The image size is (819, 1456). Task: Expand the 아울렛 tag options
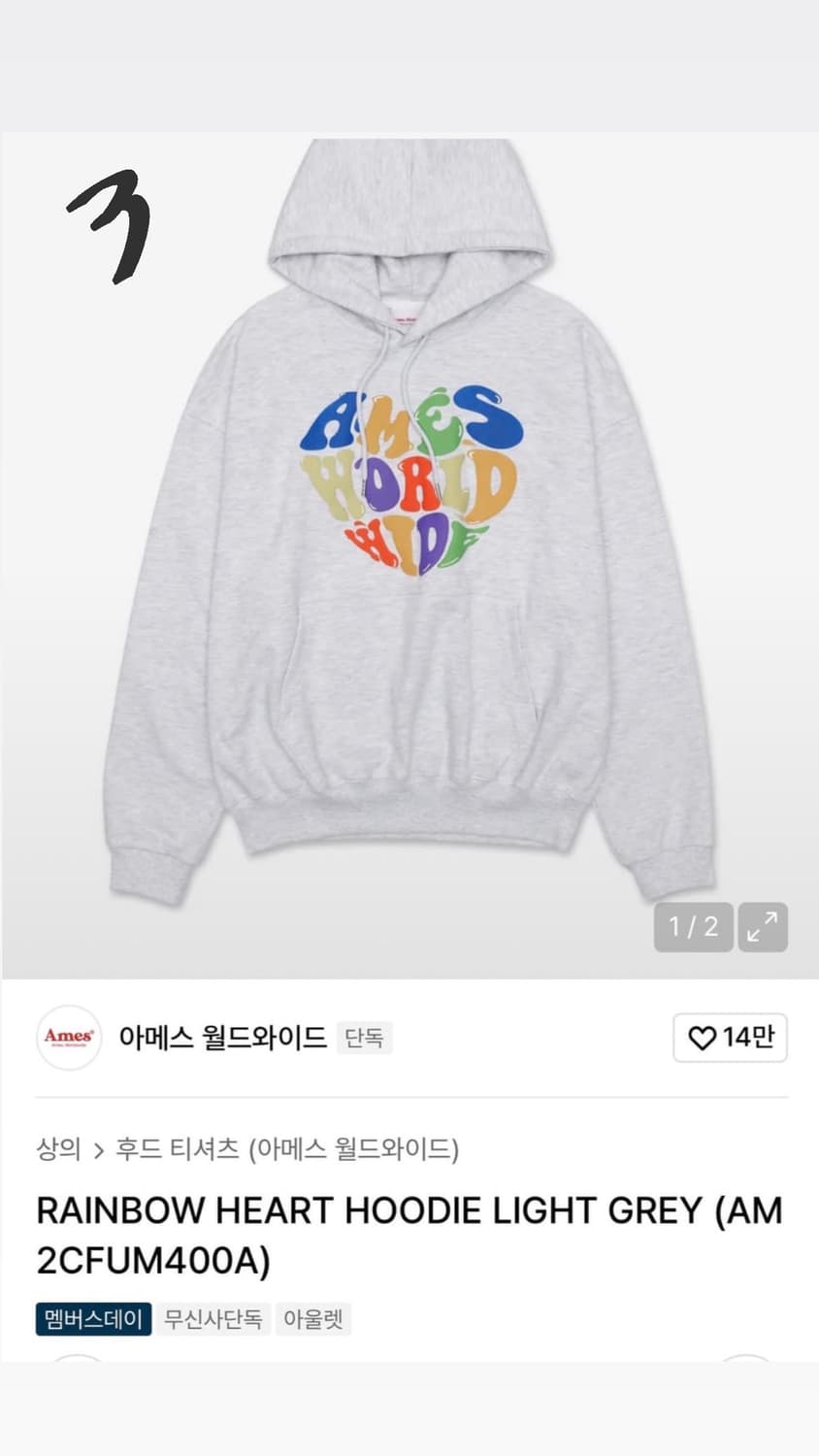(x=314, y=1318)
